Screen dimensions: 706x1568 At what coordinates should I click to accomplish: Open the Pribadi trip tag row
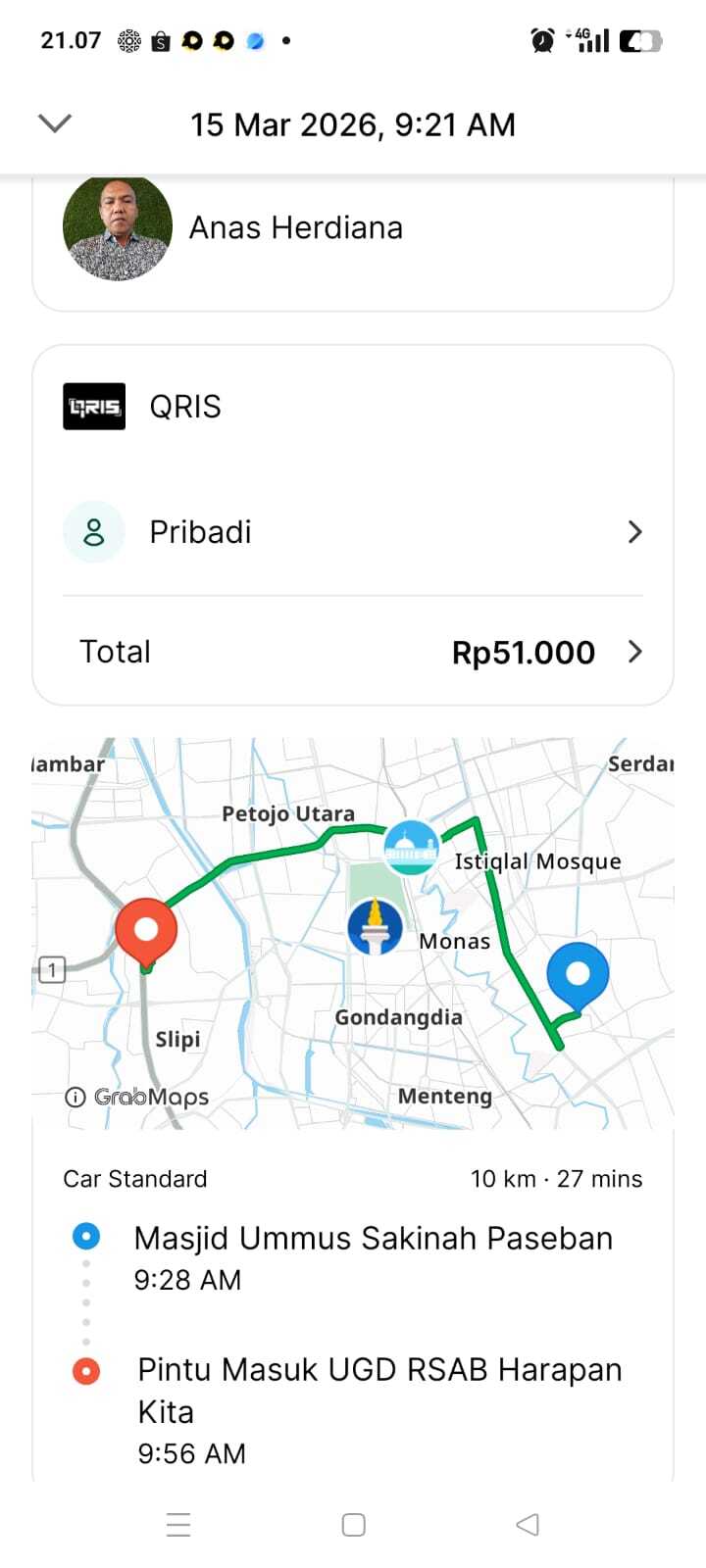coord(353,532)
